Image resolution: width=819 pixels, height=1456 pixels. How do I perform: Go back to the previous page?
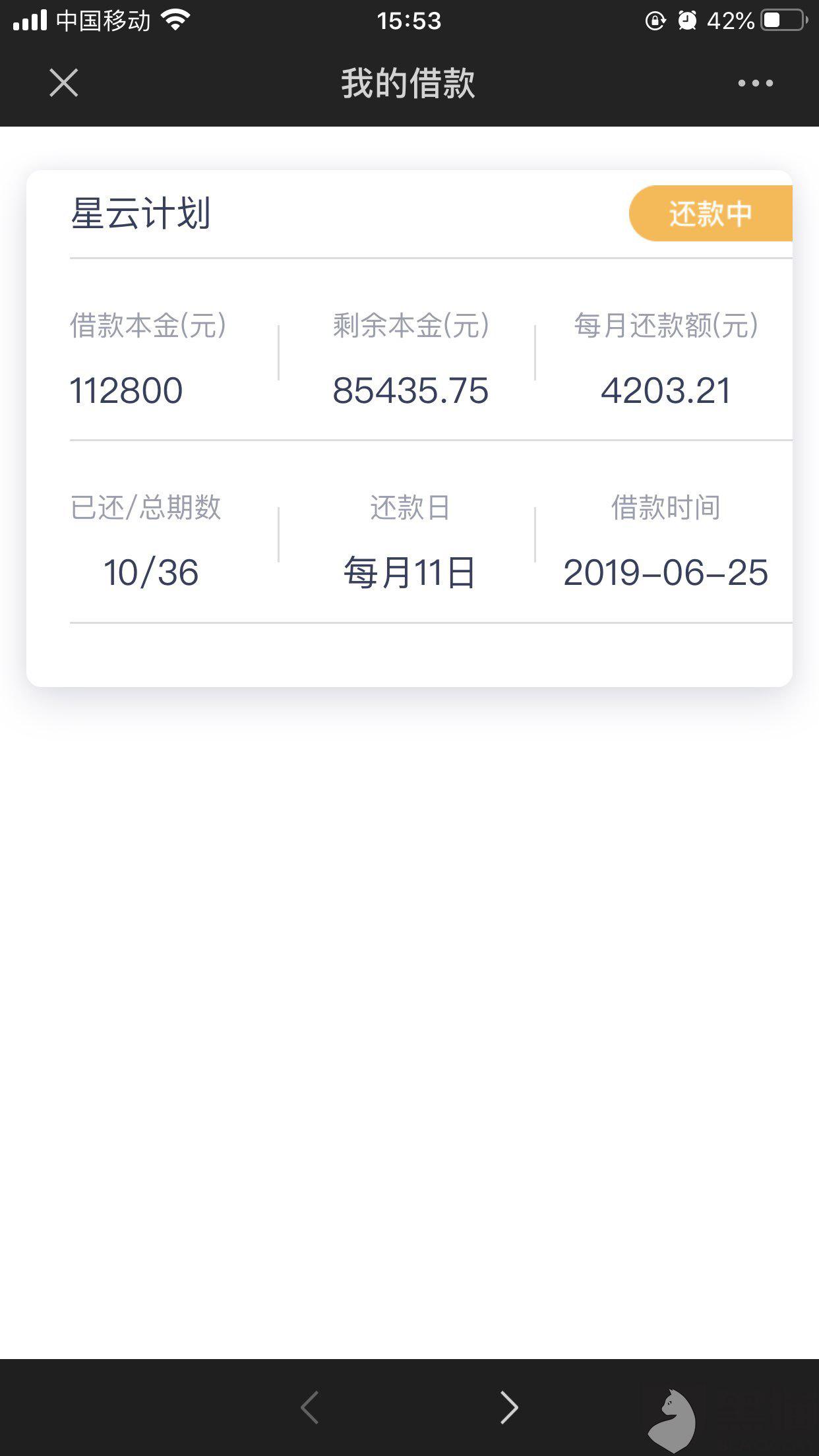coord(310,1407)
